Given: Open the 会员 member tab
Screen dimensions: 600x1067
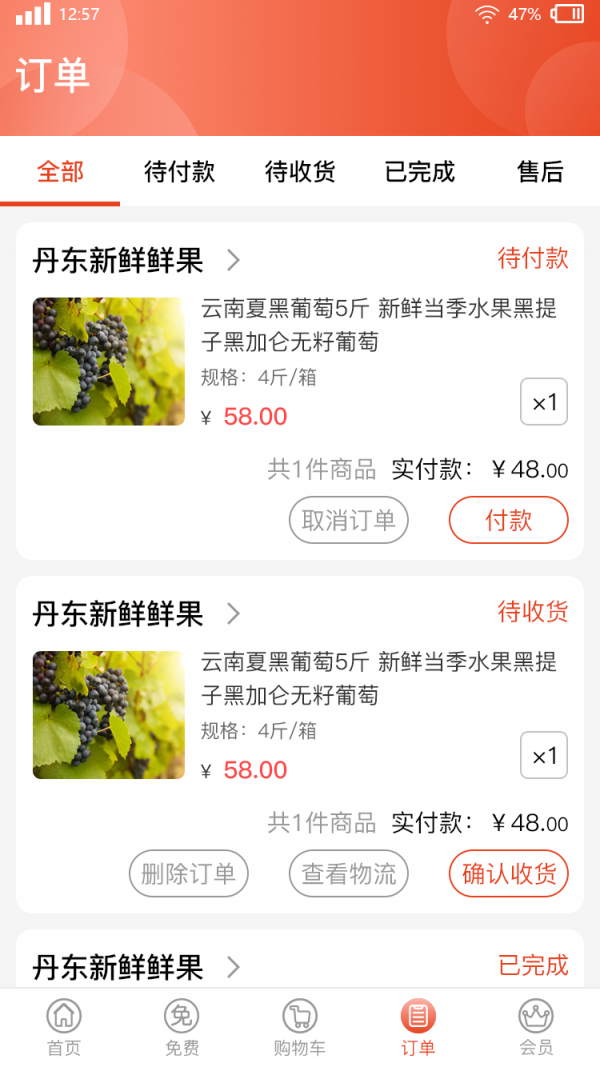Looking at the screenshot, I should coord(536,1028).
